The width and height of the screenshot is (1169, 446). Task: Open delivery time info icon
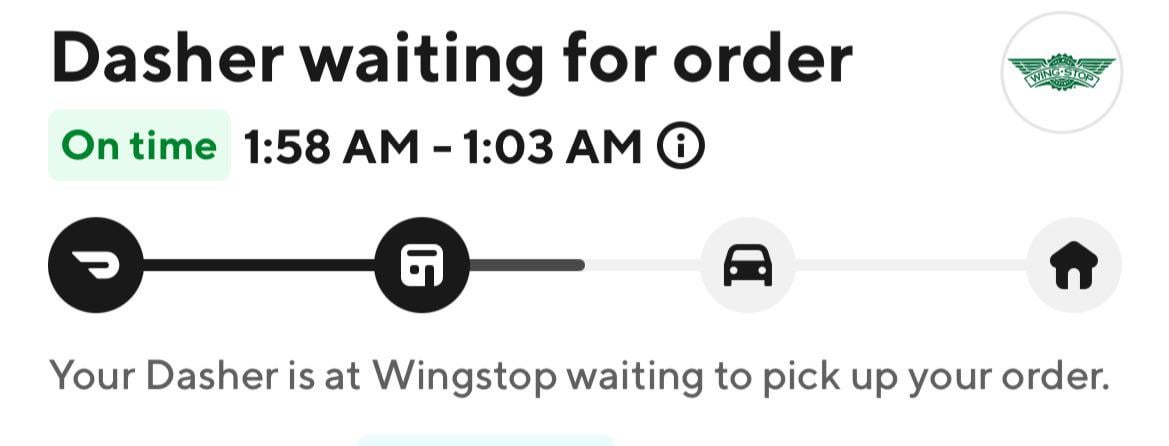click(680, 149)
